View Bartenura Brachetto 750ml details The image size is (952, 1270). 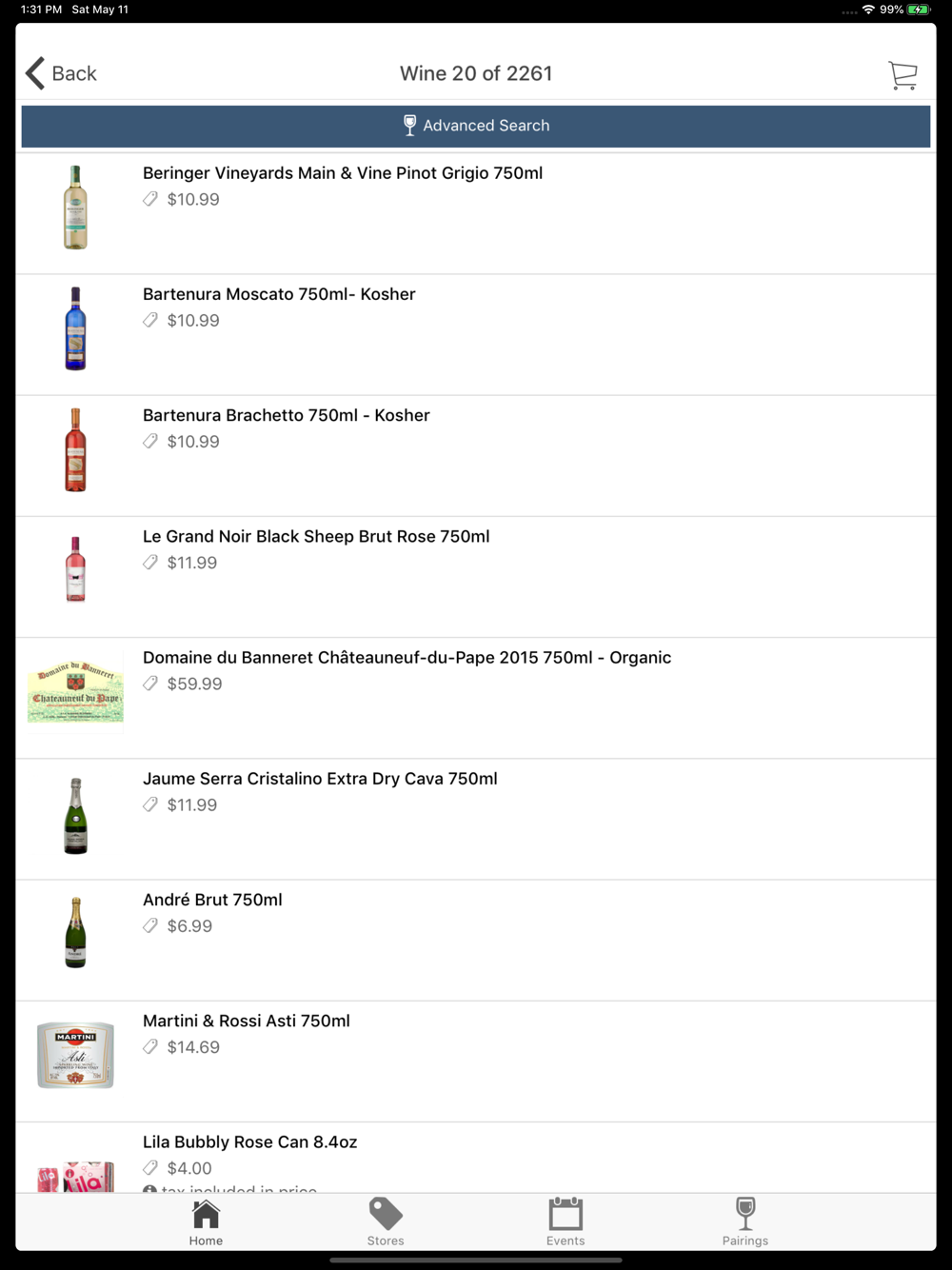tap(287, 415)
